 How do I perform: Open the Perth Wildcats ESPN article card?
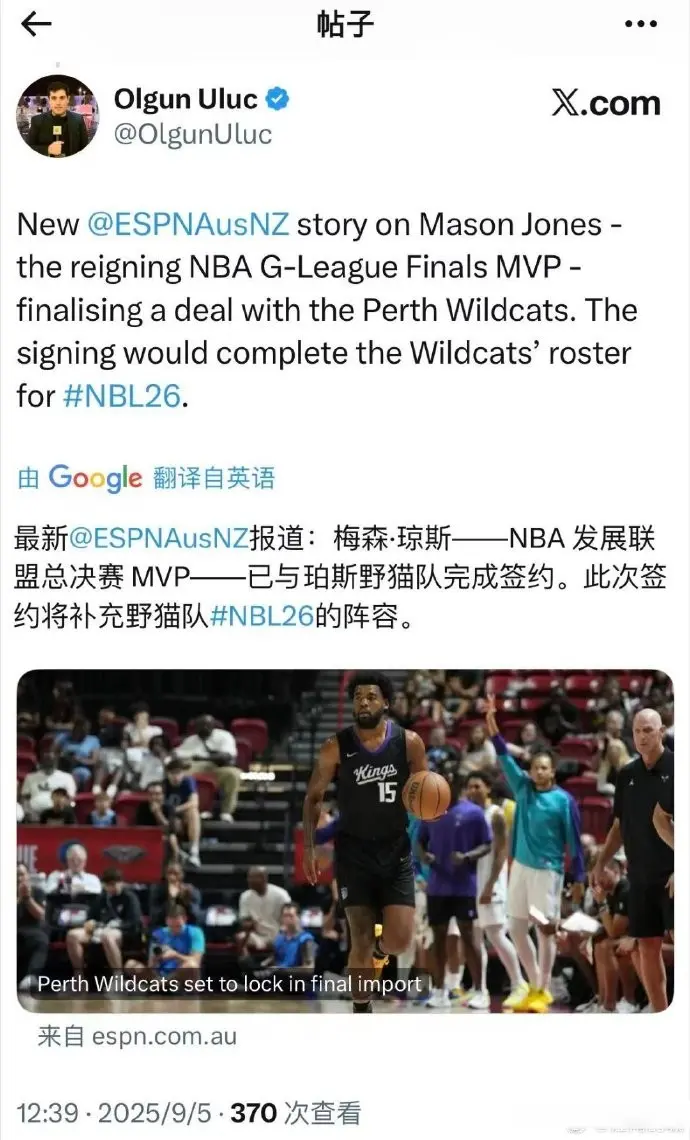345,840
